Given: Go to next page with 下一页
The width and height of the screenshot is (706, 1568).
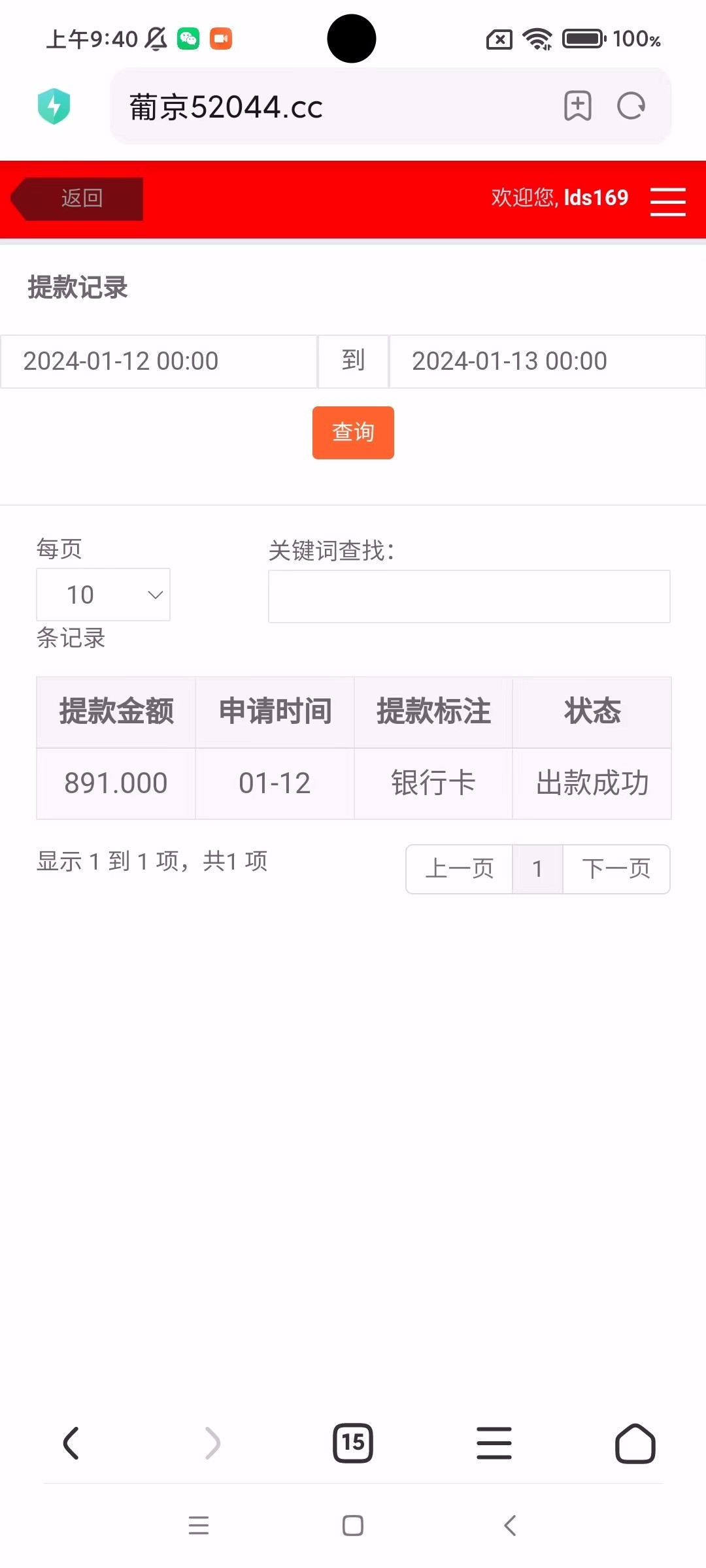Looking at the screenshot, I should click(616, 869).
